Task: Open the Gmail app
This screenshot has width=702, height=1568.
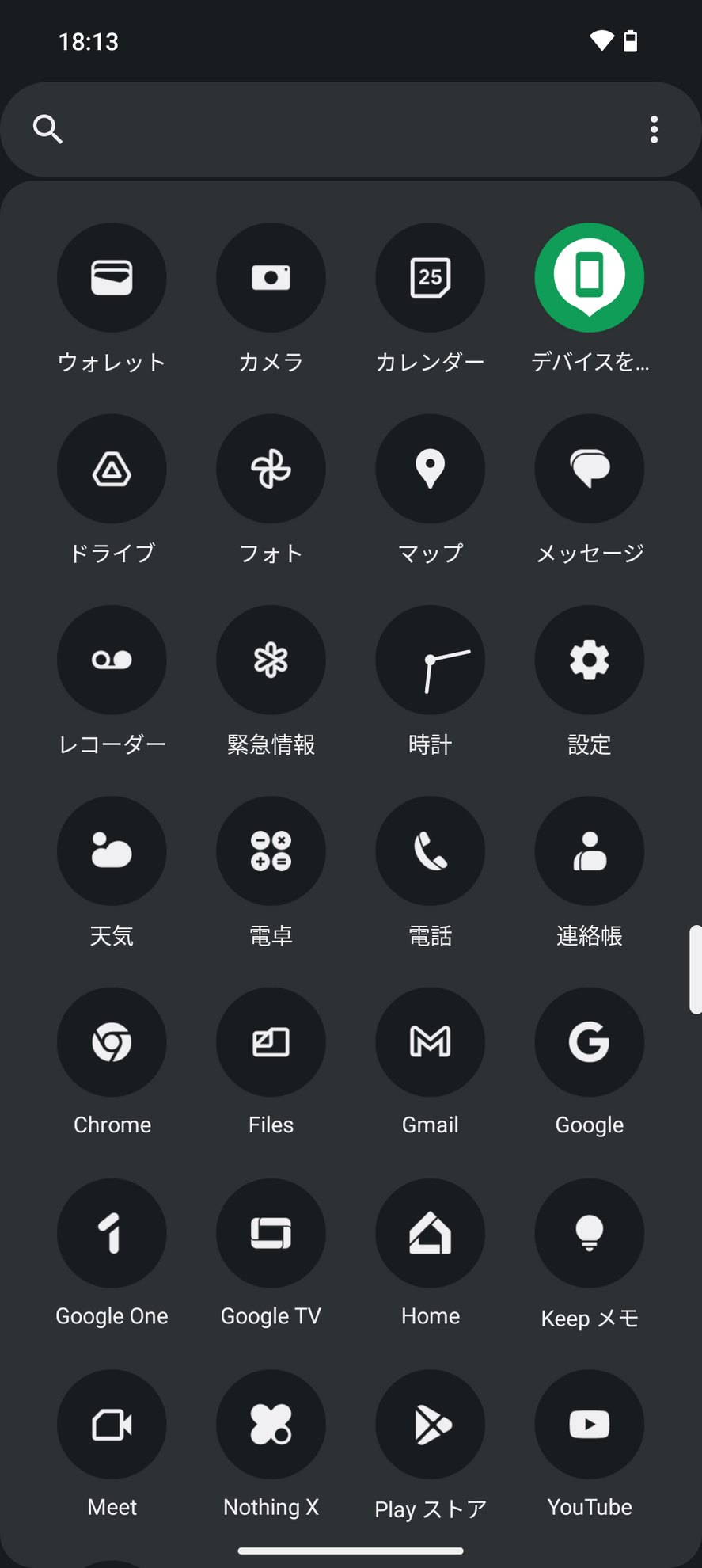Action: pos(430,1042)
